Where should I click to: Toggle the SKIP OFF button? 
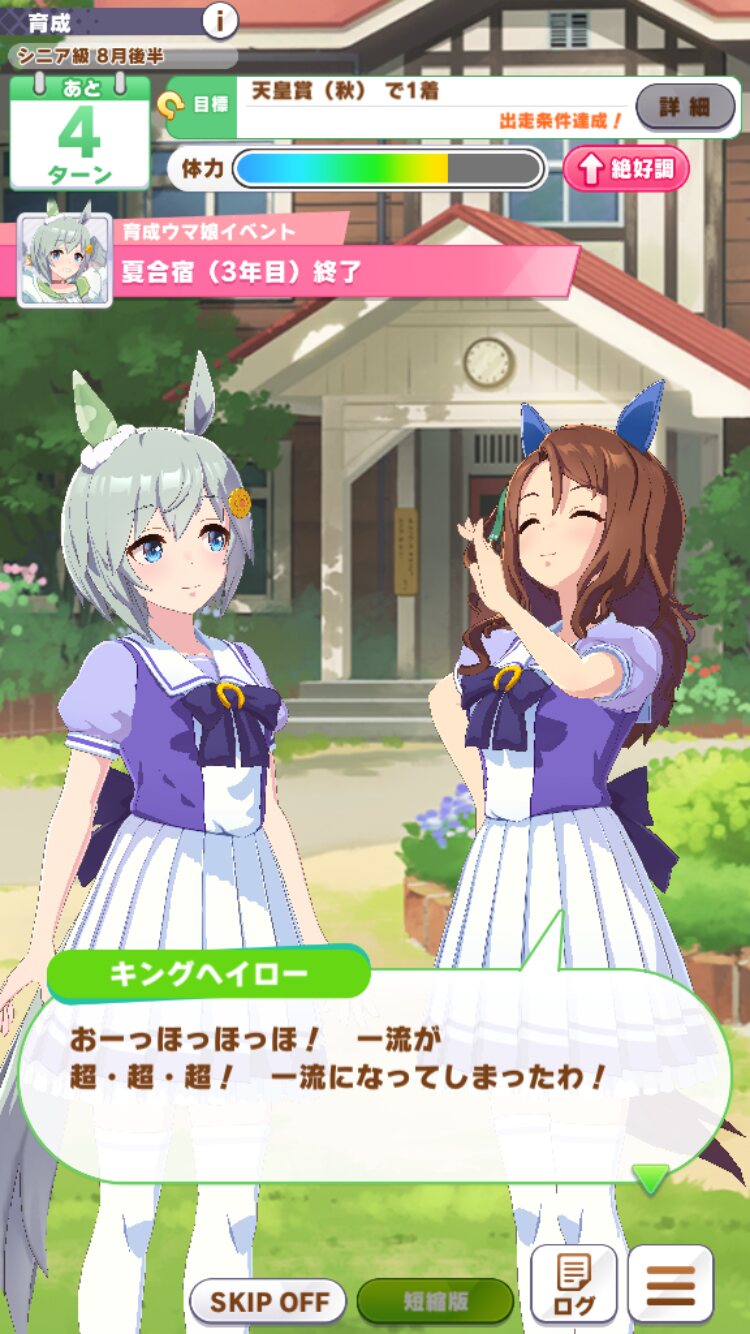pos(268,1302)
